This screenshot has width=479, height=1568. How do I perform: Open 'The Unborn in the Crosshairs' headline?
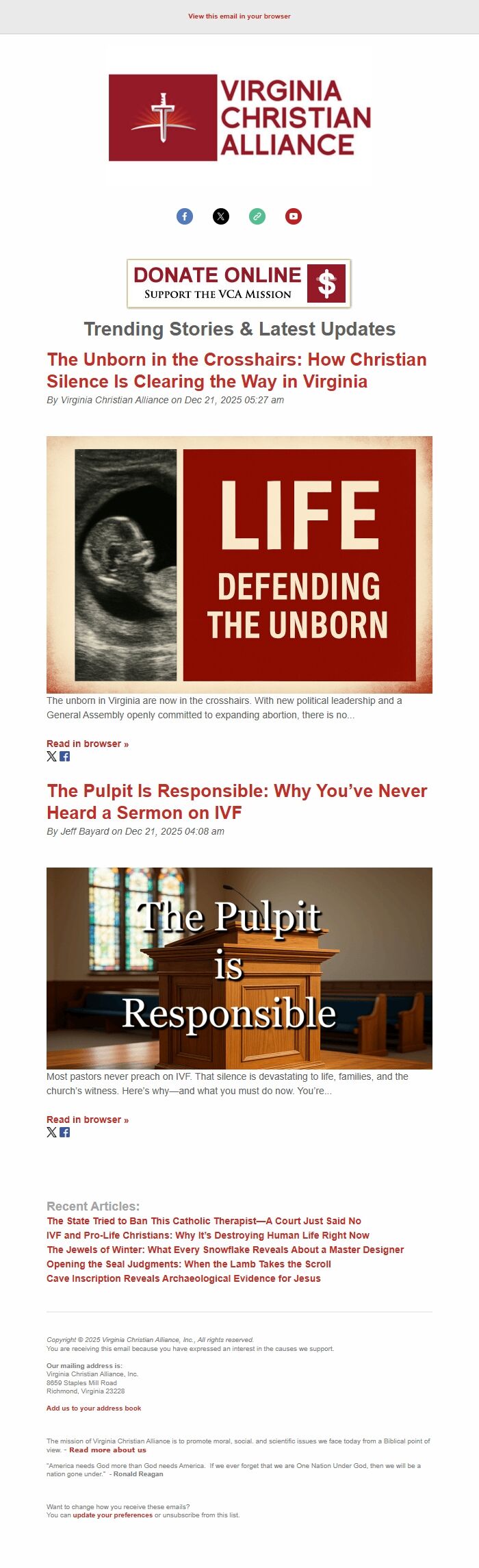pos(236,370)
